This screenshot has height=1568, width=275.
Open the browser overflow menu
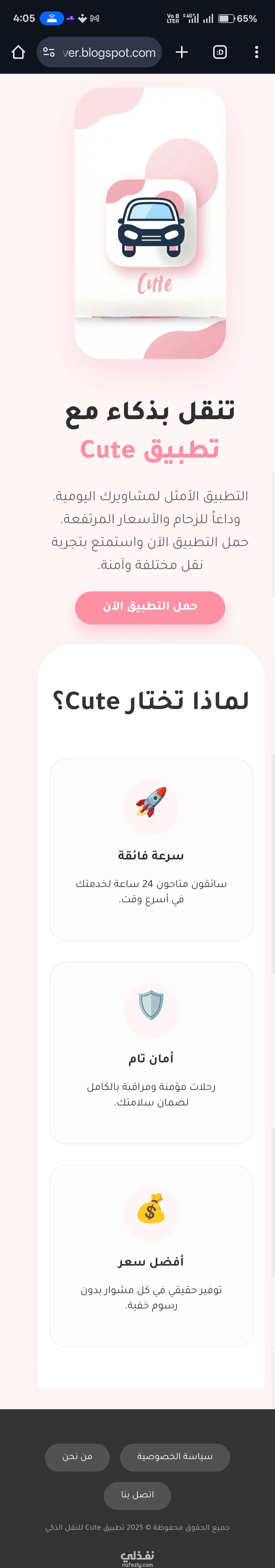[256, 52]
